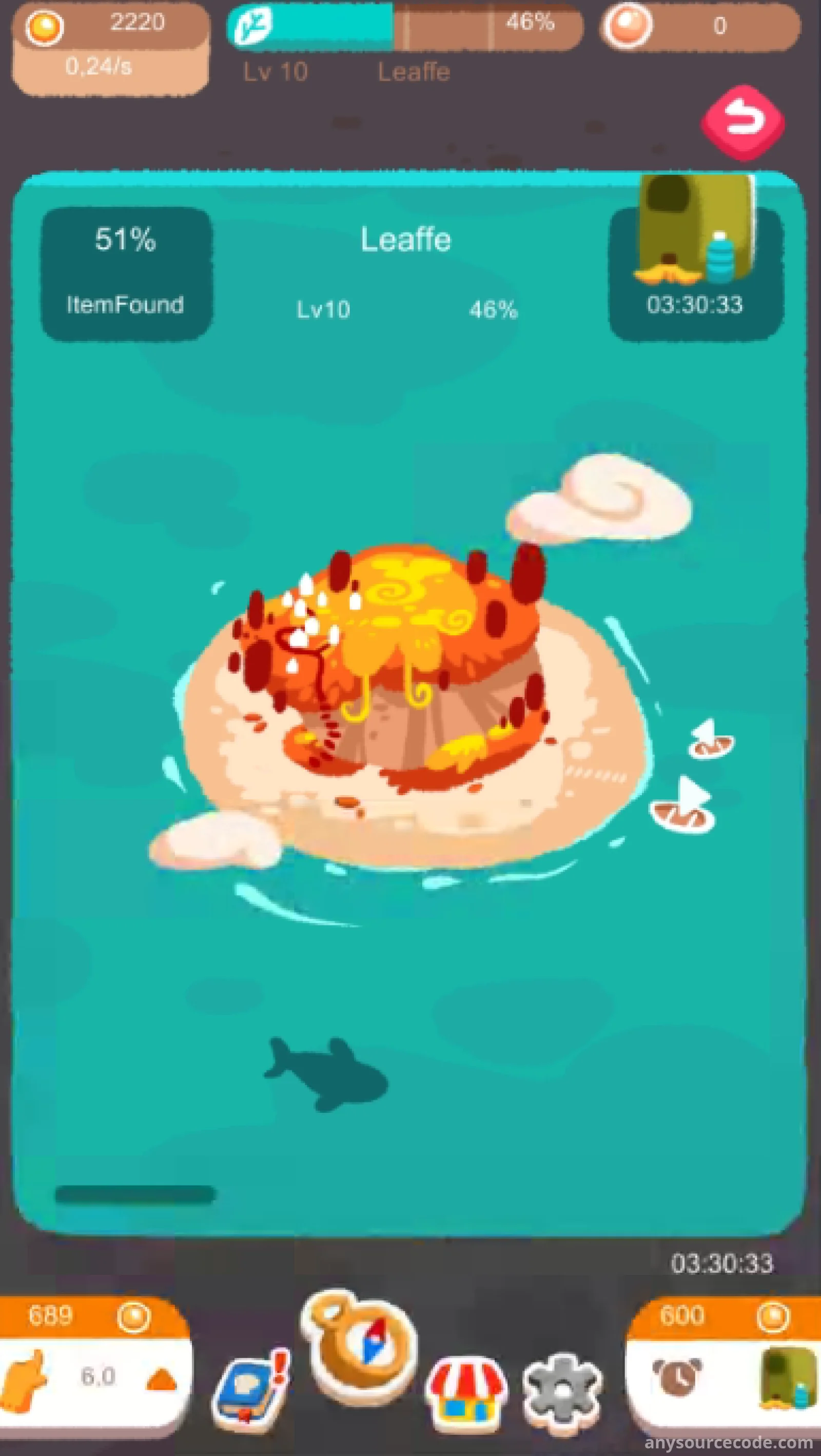Open the blue journal book icon
The width and height of the screenshot is (821, 1456).
pos(251,1383)
